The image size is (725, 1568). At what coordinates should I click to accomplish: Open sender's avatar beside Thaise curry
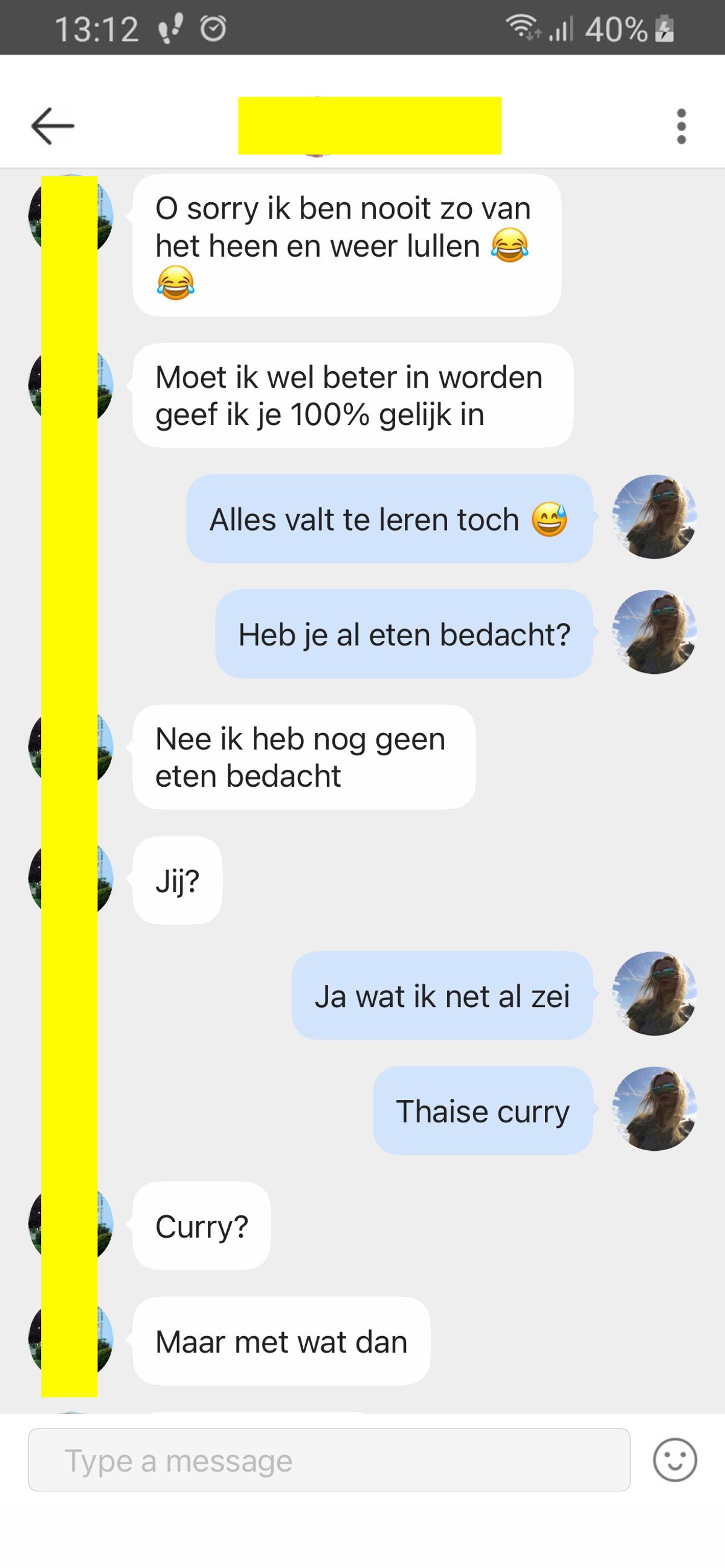[654, 1109]
